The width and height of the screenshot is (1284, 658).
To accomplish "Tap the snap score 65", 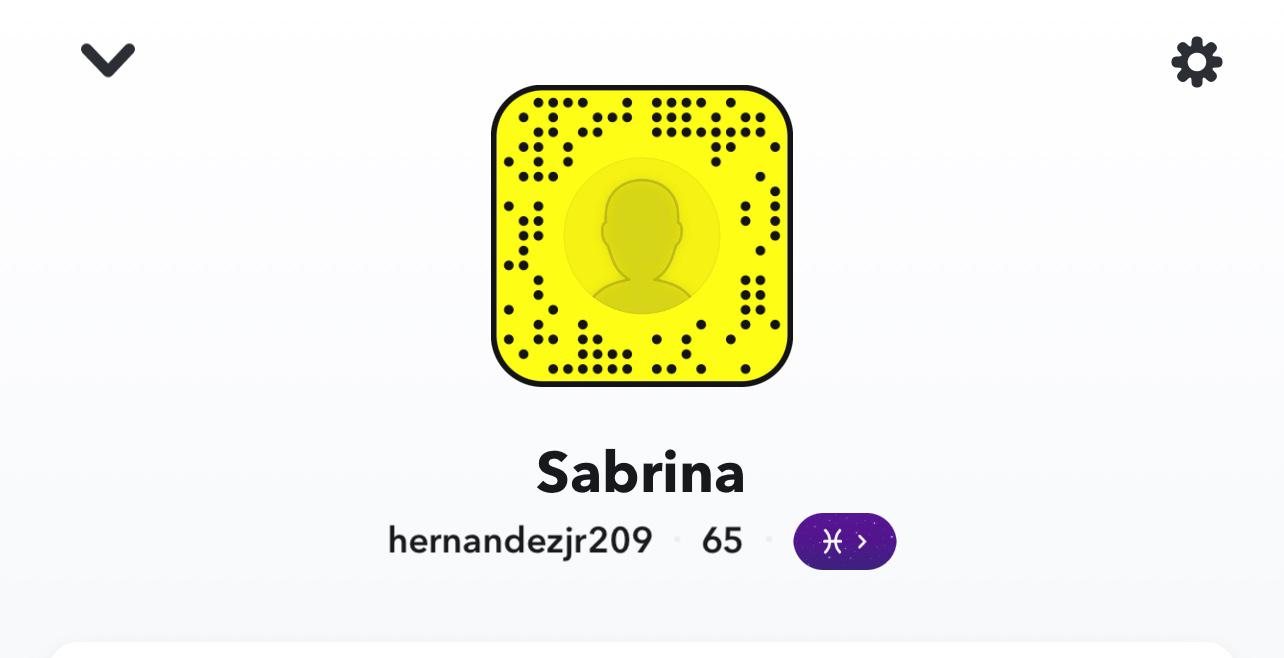I will (722, 541).
